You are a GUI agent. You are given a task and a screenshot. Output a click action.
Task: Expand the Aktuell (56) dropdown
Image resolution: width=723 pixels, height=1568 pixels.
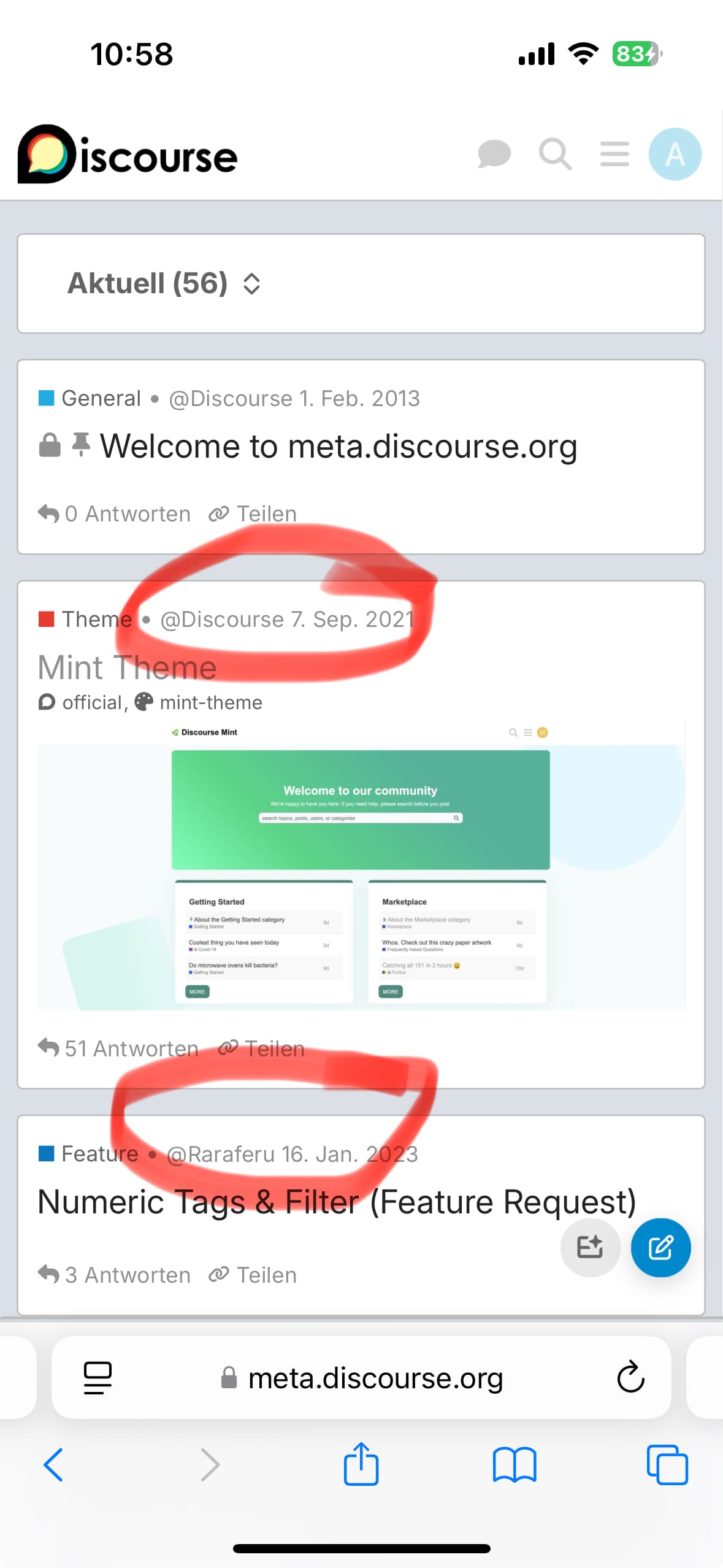point(164,283)
